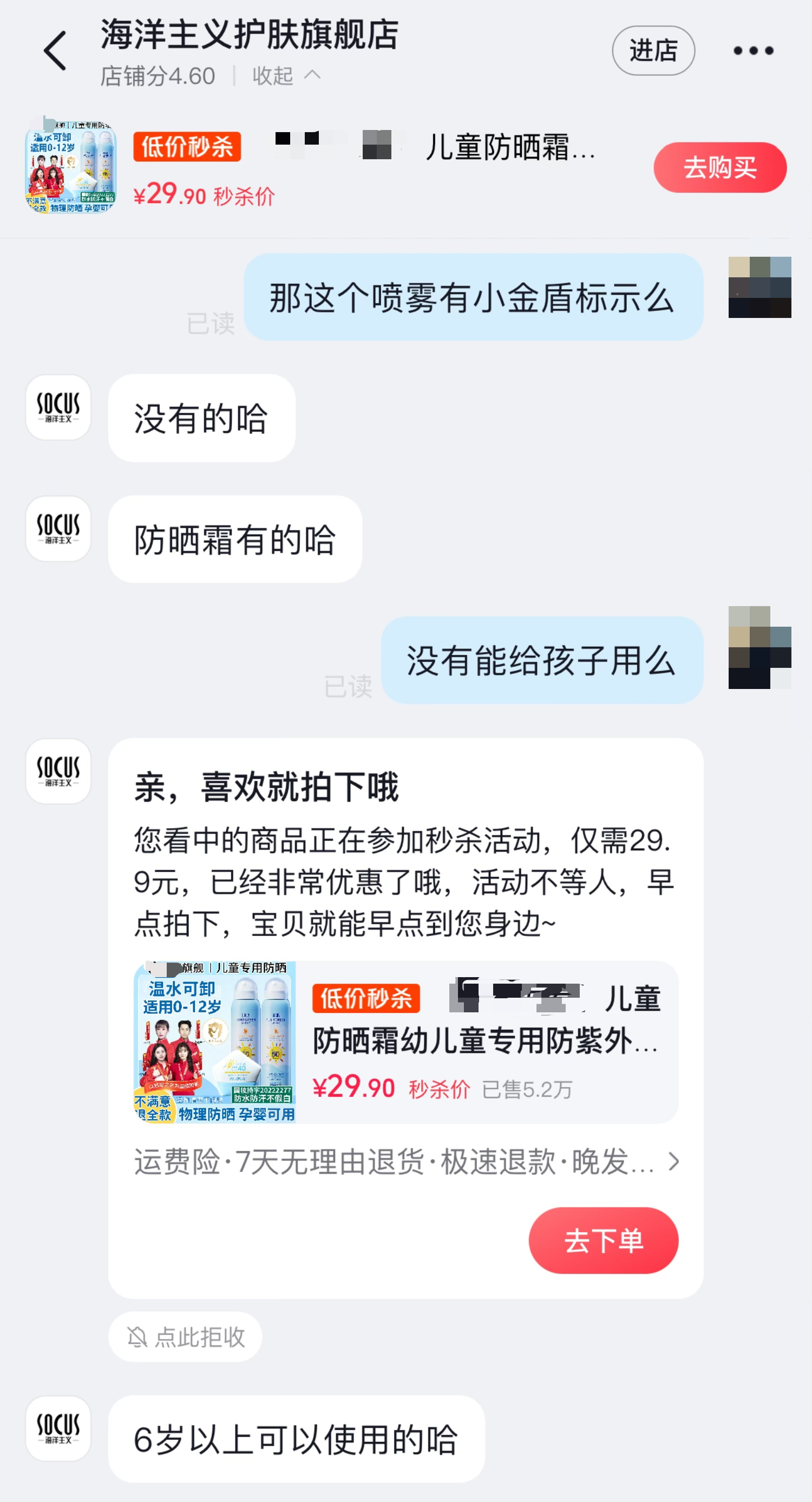The image size is (812, 1502).
Task: Open the SOCUS seller avatar beside 没有的哈
Action: (58, 407)
